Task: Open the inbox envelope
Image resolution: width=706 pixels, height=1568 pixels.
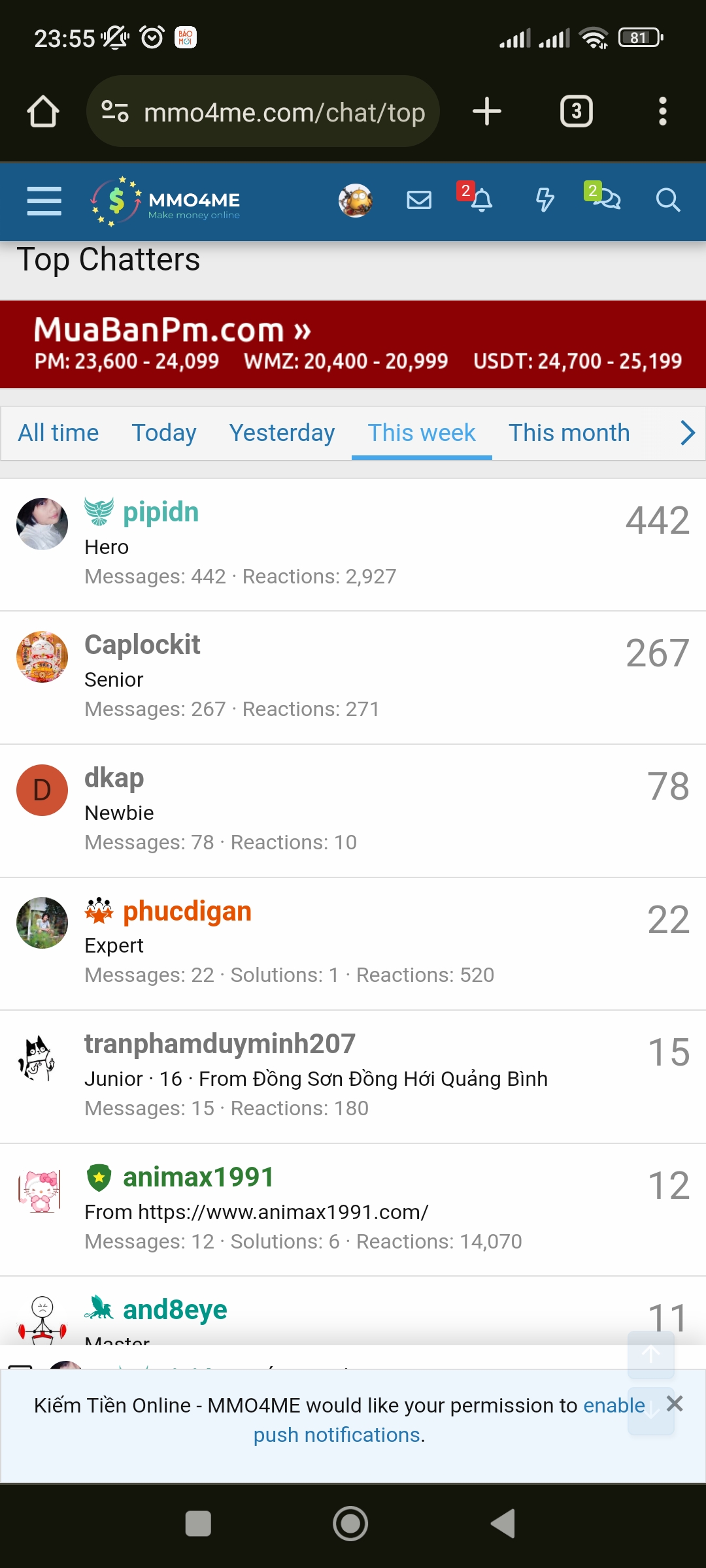Action: pos(418,200)
